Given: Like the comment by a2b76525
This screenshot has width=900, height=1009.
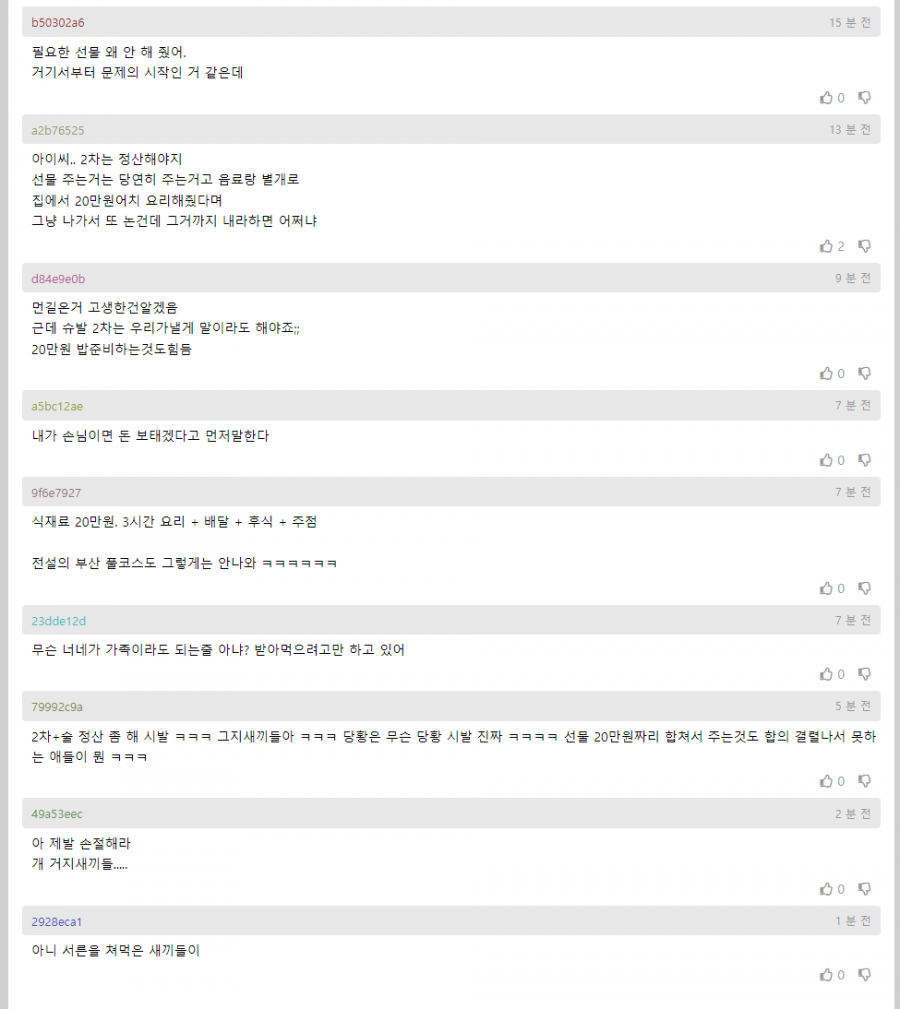Looking at the screenshot, I should 826,246.
